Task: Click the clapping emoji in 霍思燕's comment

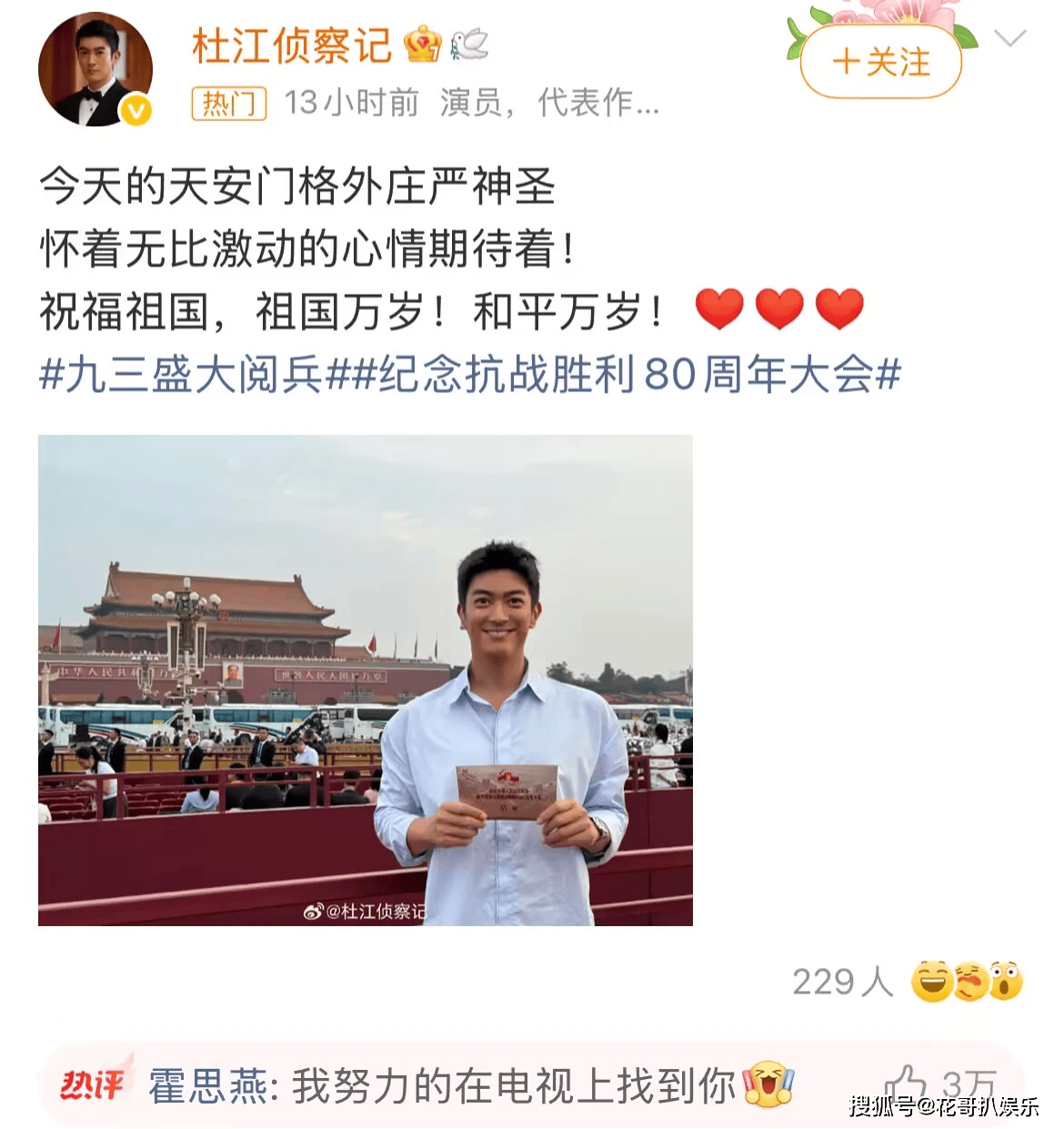Action: tap(768, 1083)
